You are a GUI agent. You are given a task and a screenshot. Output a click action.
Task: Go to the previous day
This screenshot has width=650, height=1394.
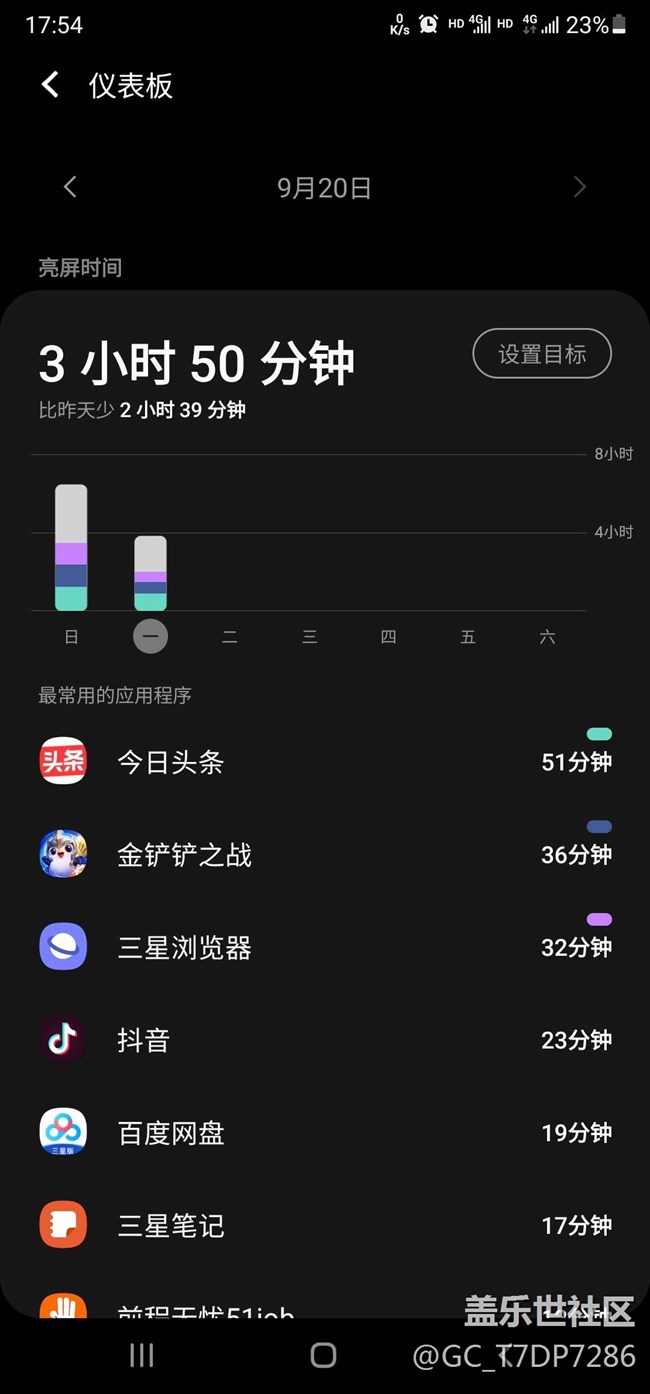[70, 187]
